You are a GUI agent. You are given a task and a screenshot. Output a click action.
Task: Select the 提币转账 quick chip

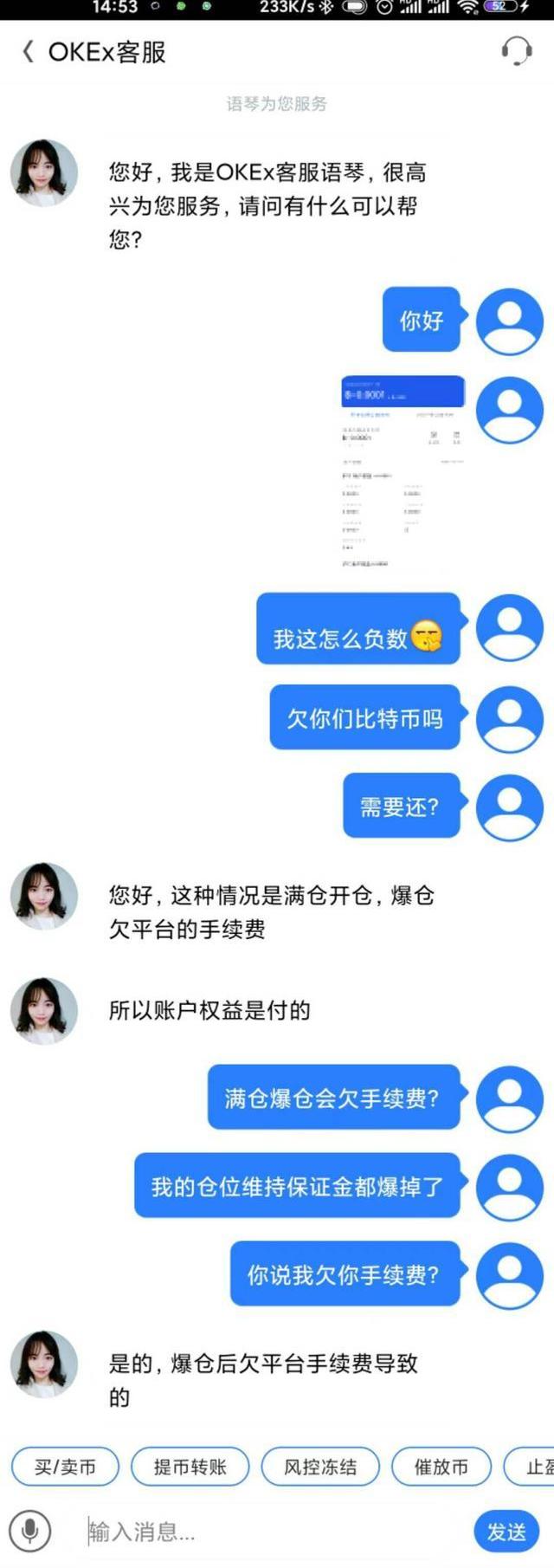(x=190, y=1467)
